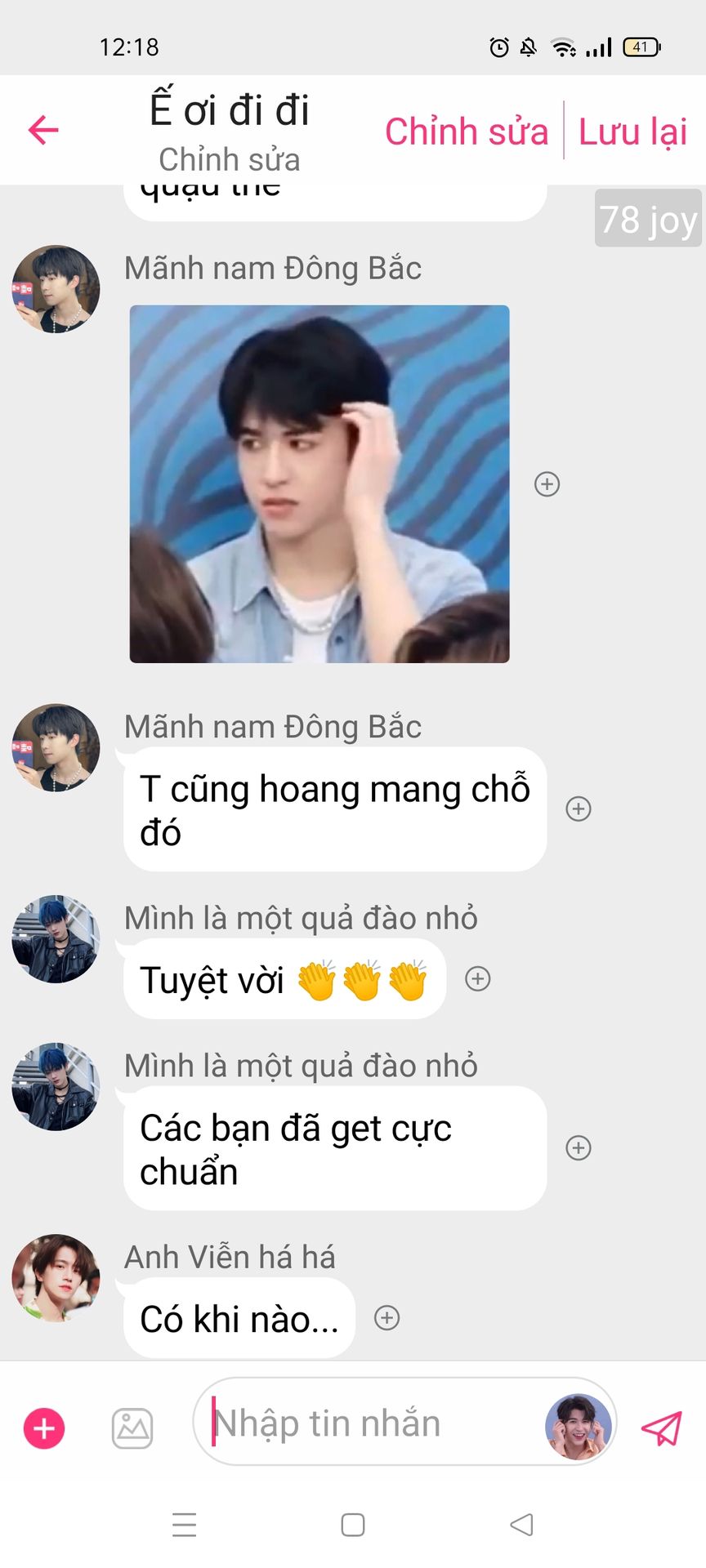Tap the plus beside "Tuyệt vời" message
Image resolution: width=706 pixels, height=1568 pixels.
tap(478, 978)
